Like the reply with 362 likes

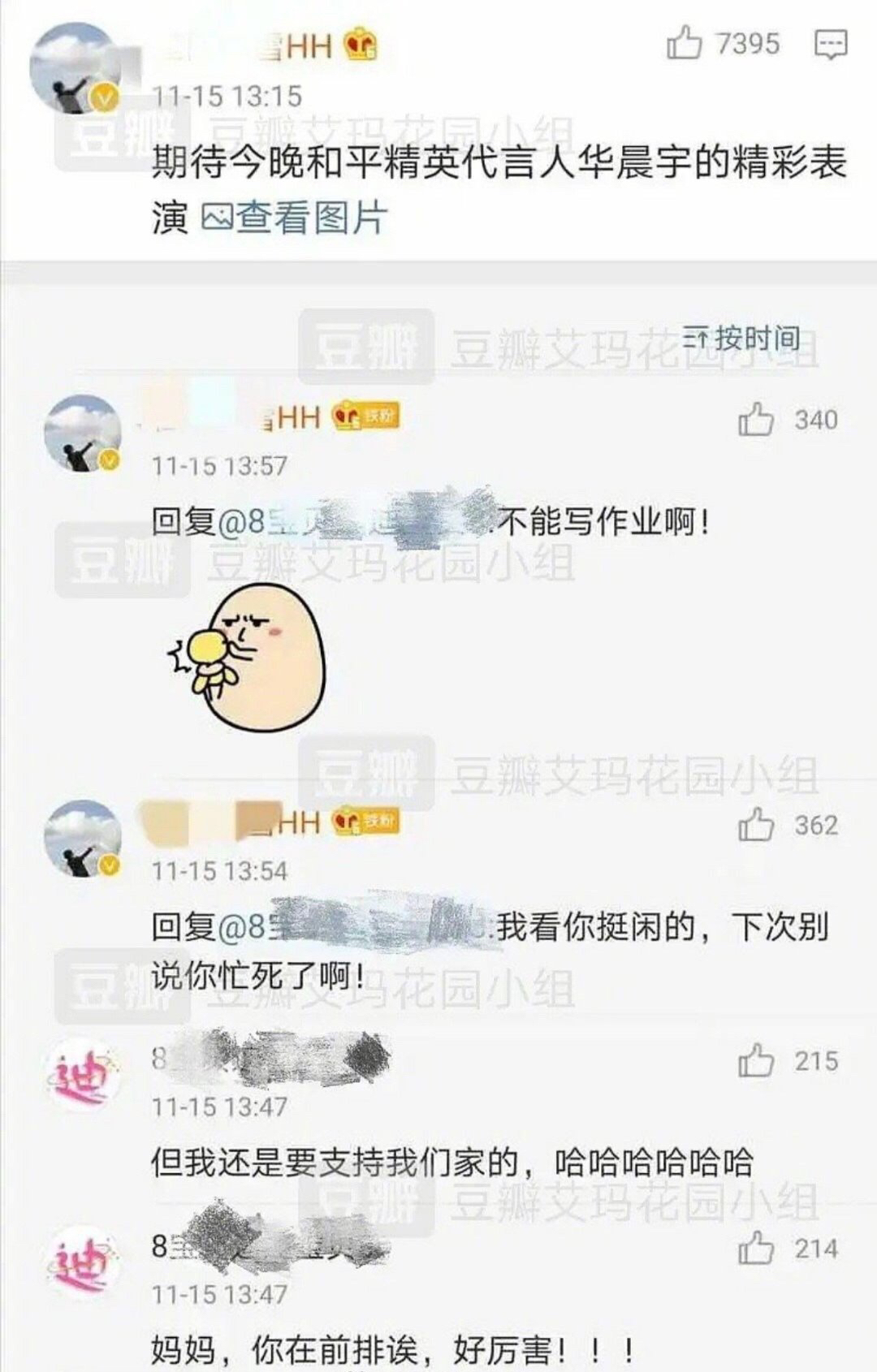pos(755,825)
